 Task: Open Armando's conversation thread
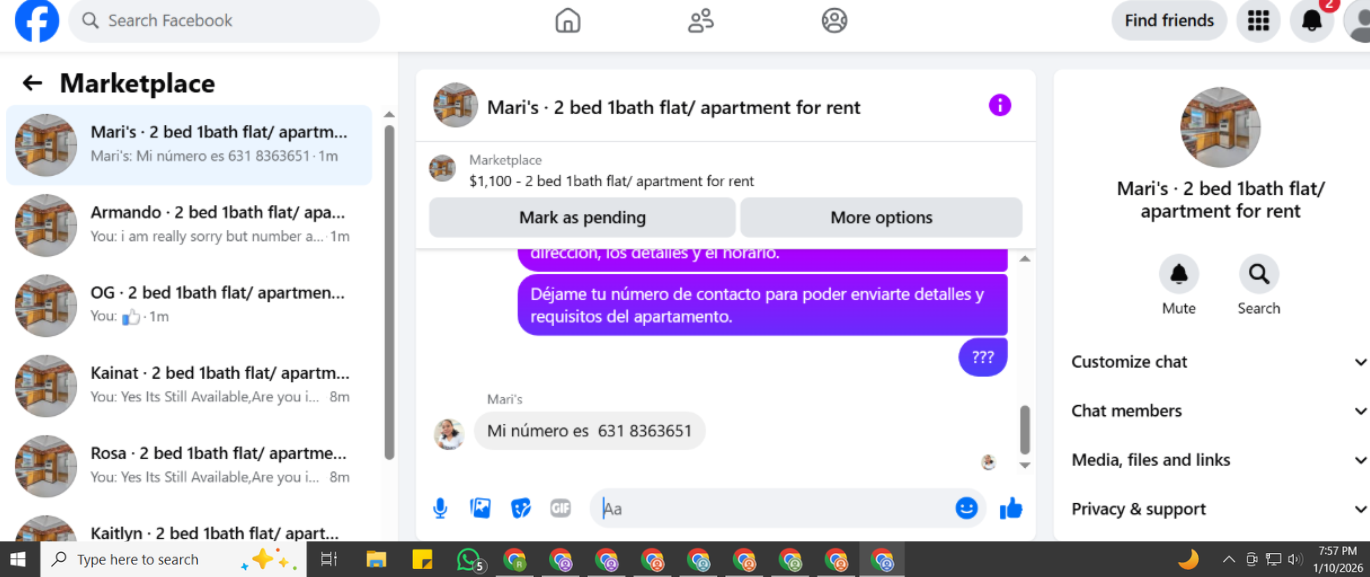190,224
